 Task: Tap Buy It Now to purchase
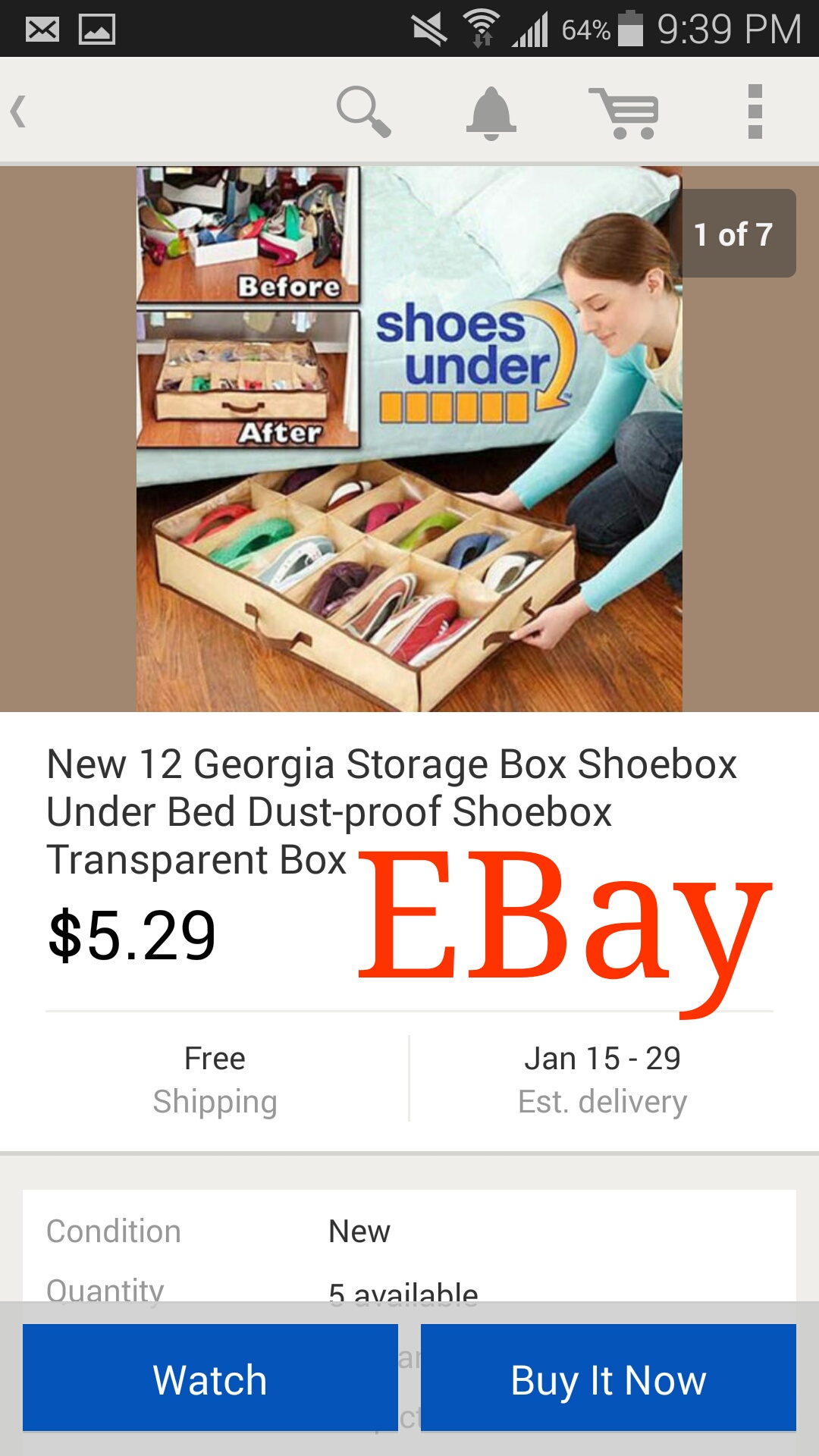click(608, 1378)
